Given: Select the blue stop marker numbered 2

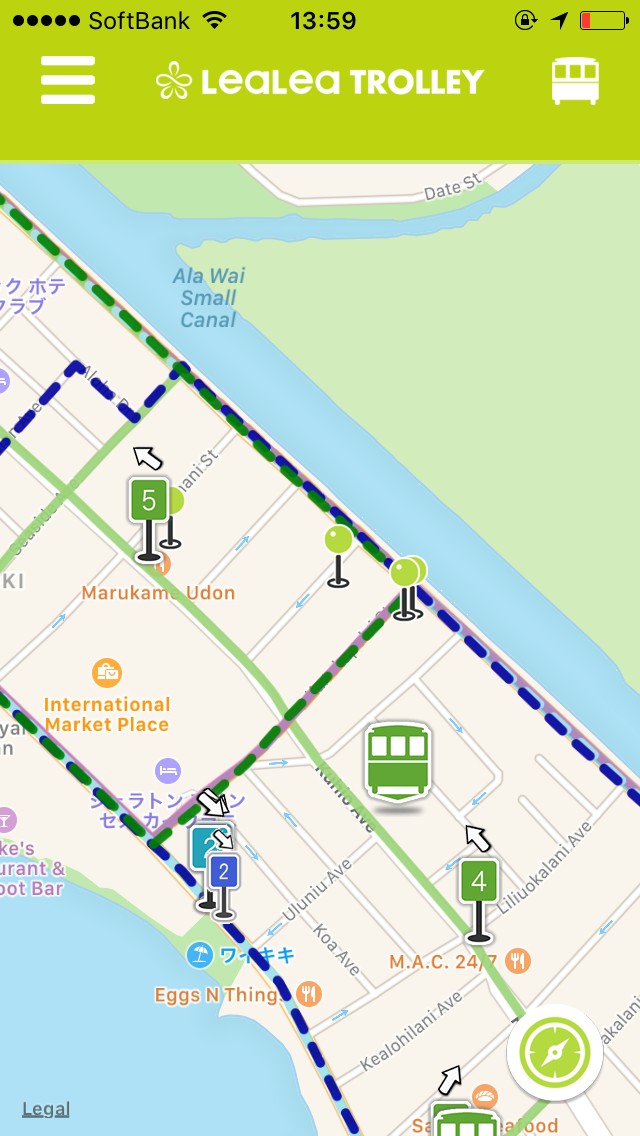Looking at the screenshot, I should click(224, 885).
